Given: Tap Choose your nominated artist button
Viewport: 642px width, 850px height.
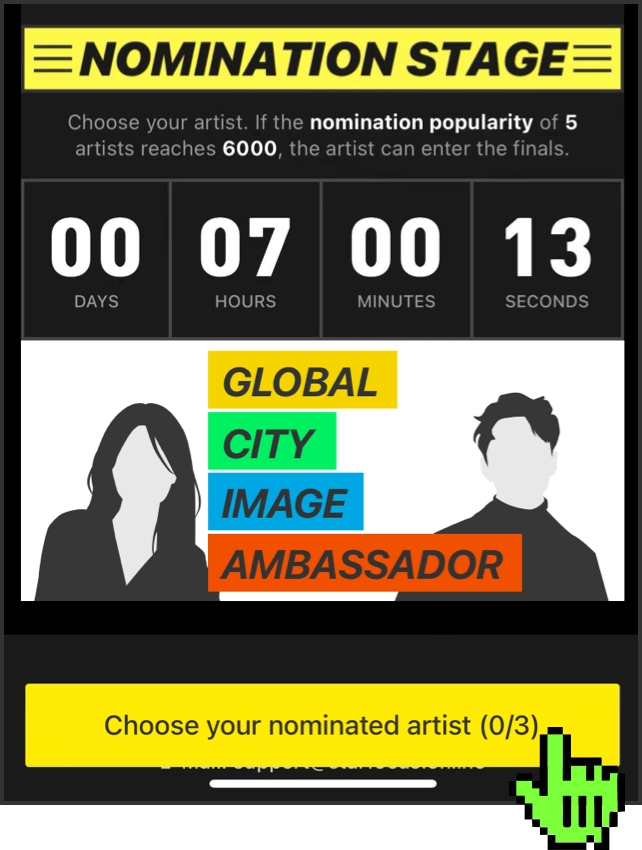Looking at the screenshot, I should pyautogui.click(x=321, y=725).
